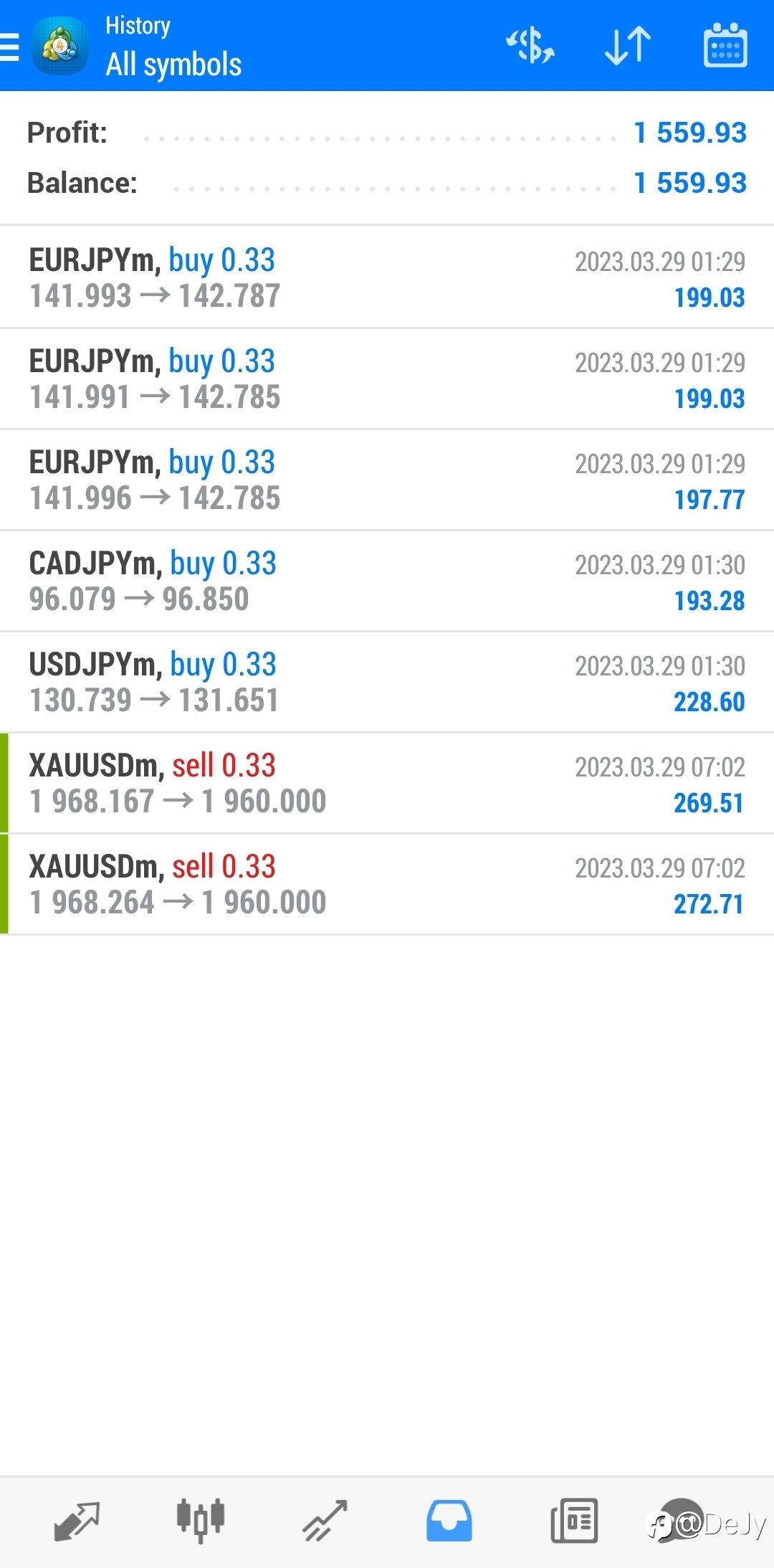
Task: Expand the USDJPYm buy trade
Action: [x=387, y=683]
